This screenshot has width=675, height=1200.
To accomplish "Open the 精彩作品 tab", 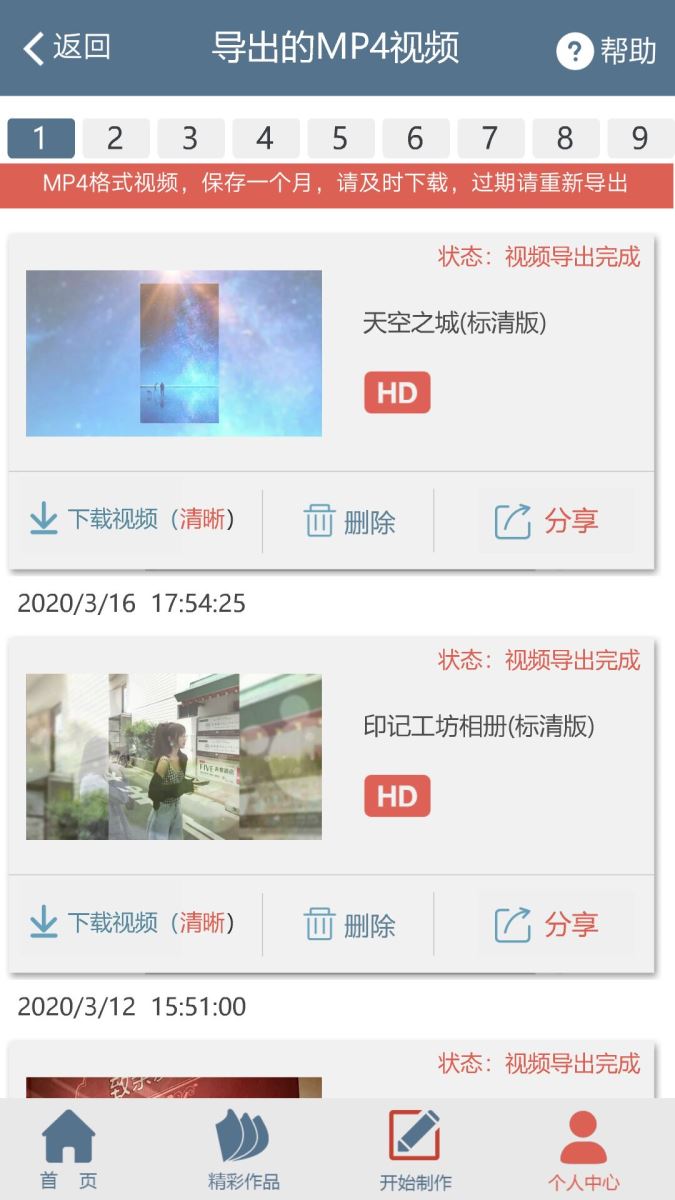I will [243, 1150].
